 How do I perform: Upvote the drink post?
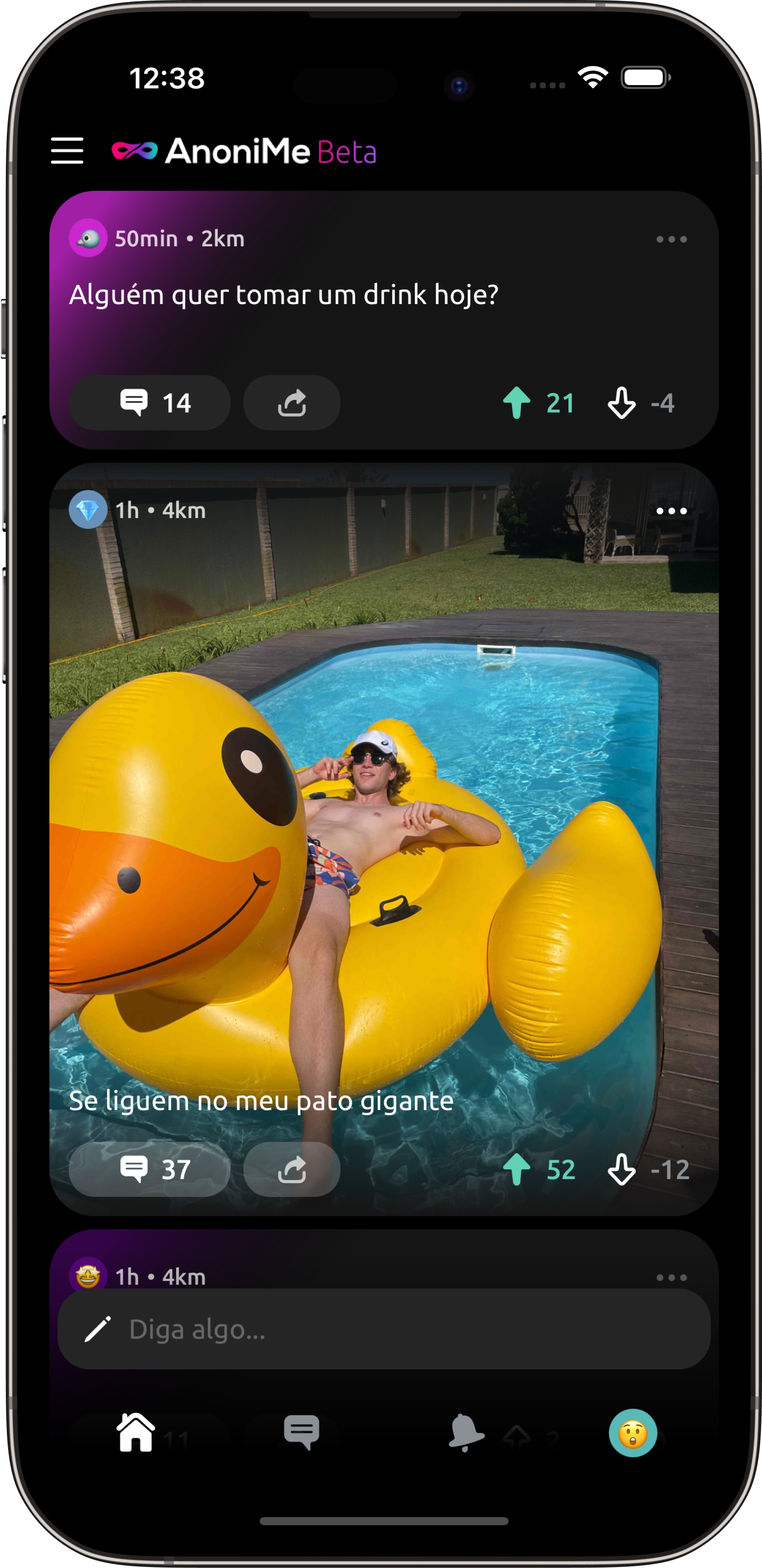(x=517, y=403)
